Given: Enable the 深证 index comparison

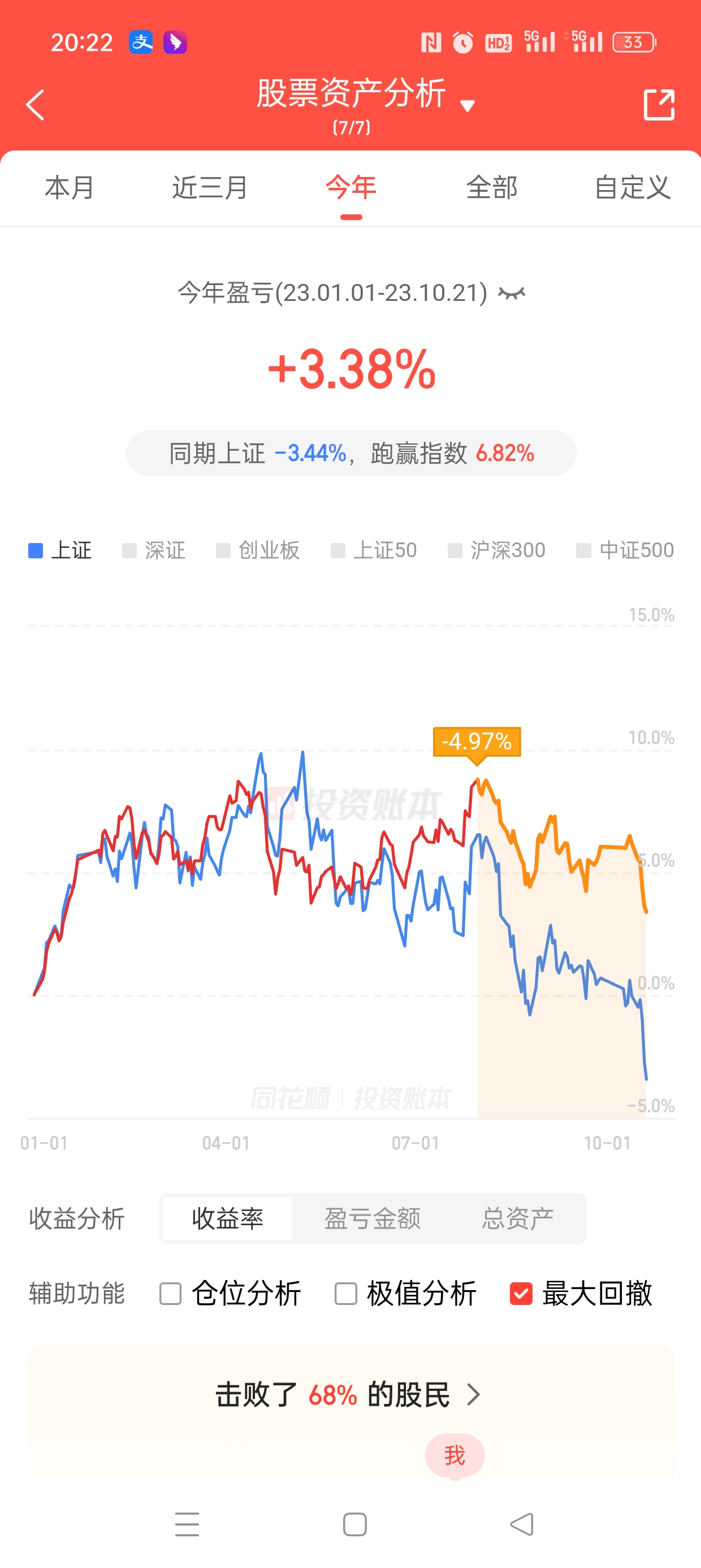Looking at the screenshot, I should coord(154,550).
